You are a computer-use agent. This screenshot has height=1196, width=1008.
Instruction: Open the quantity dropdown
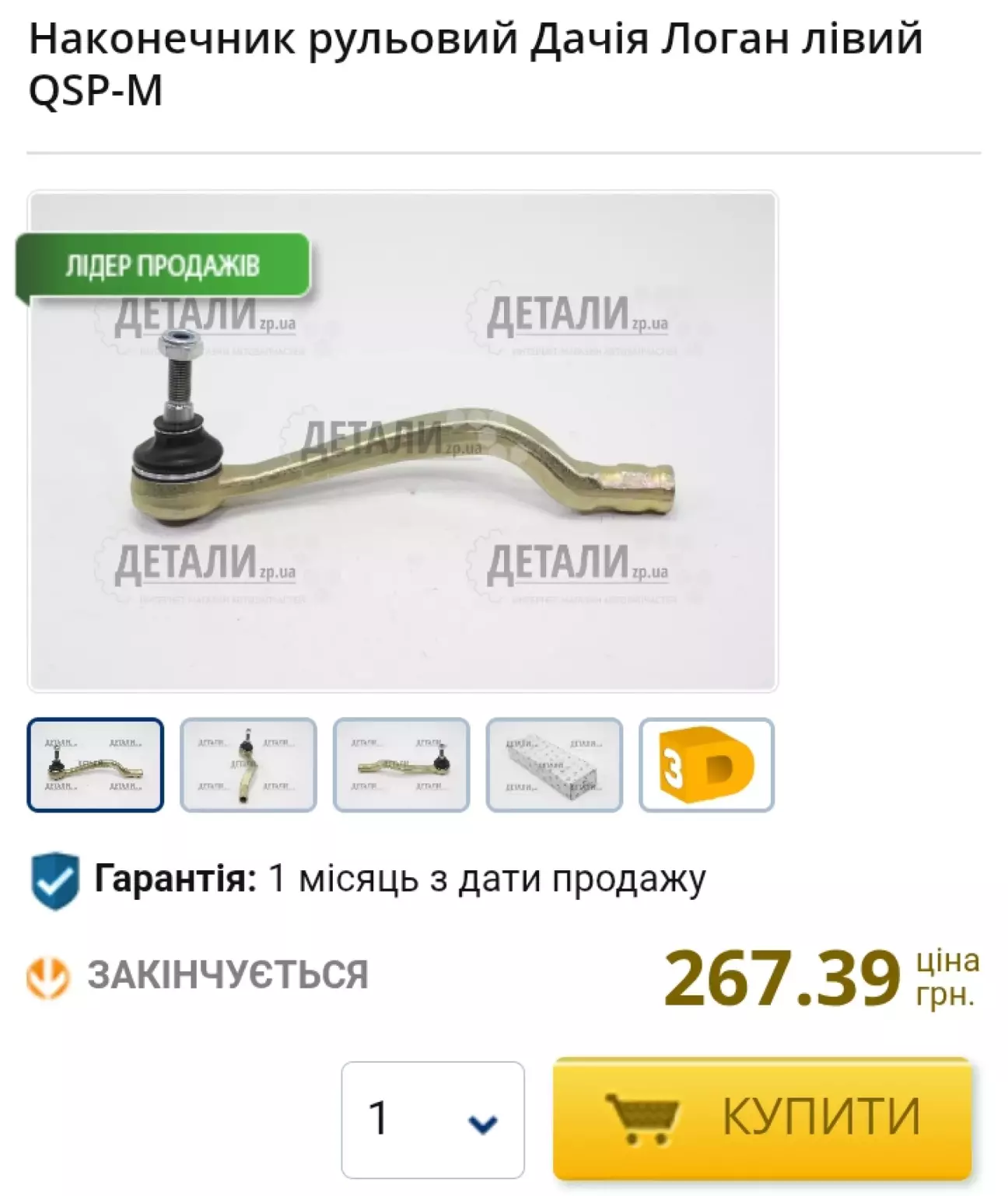tap(432, 1119)
